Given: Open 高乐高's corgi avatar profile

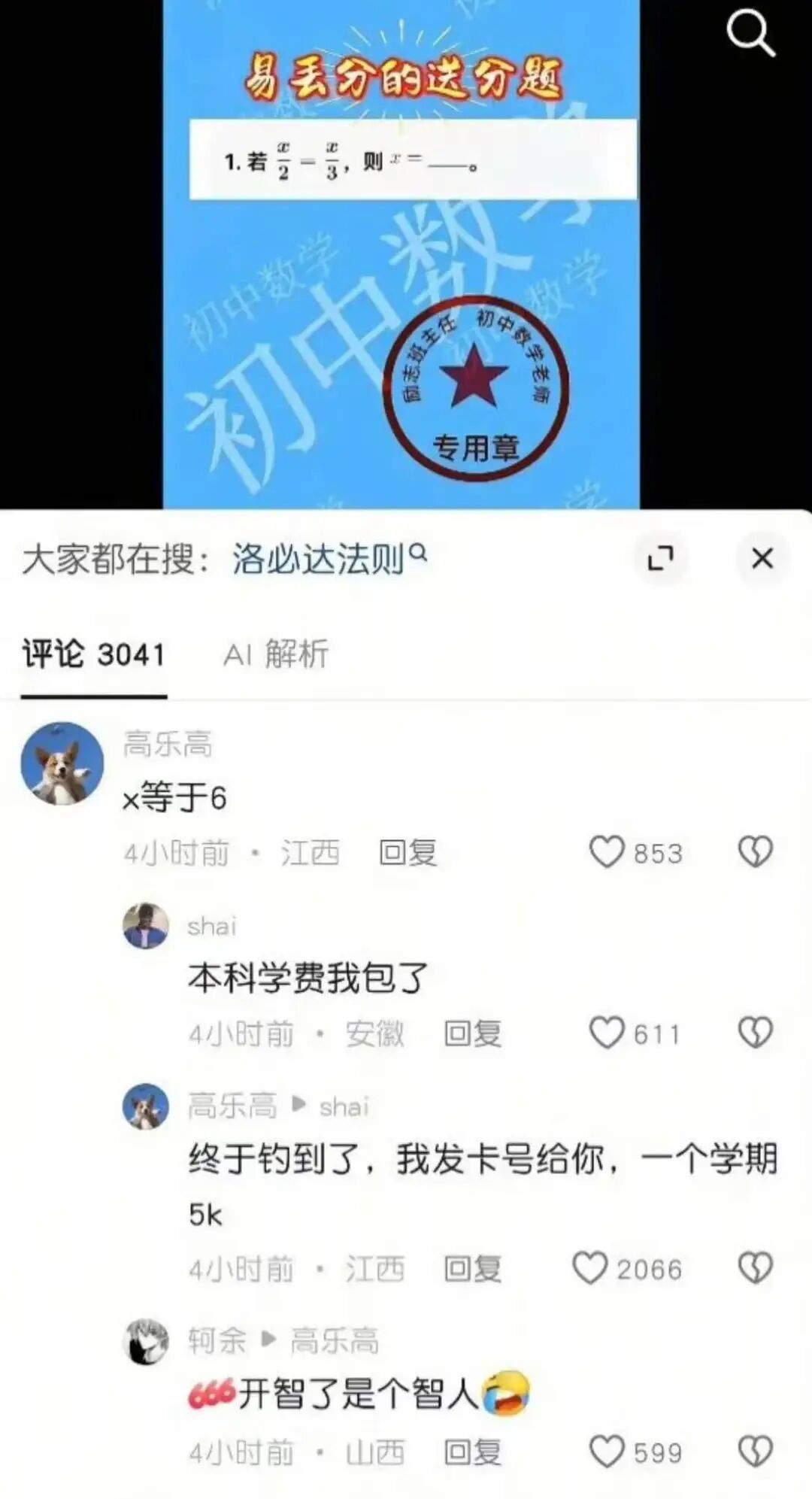Looking at the screenshot, I should click(x=62, y=763).
